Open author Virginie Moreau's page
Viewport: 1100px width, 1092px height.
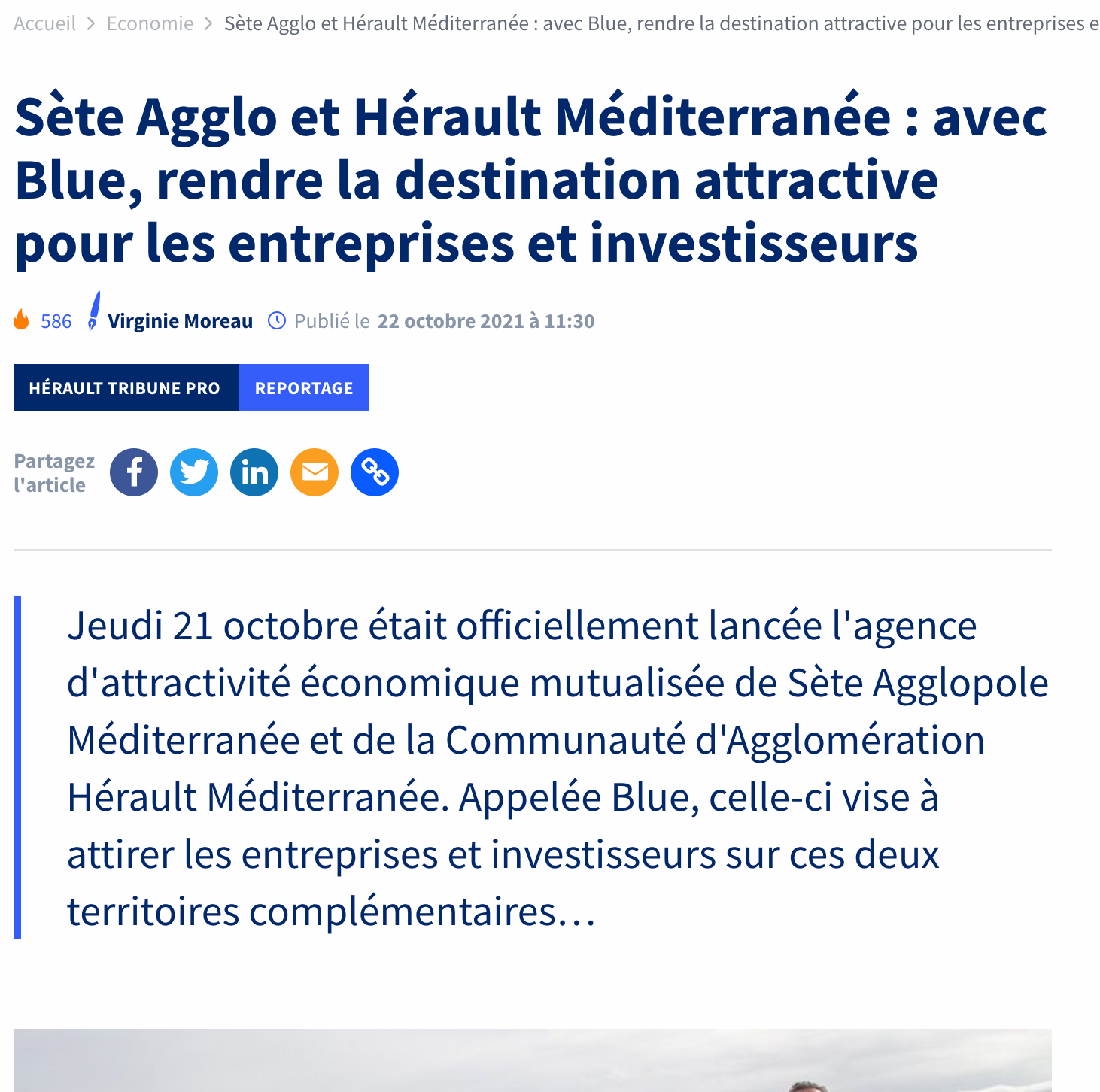[x=180, y=321]
